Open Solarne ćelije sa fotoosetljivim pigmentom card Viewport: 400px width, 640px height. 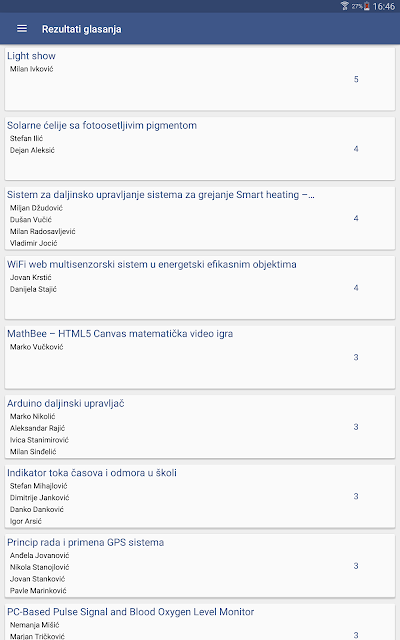(200, 149)
